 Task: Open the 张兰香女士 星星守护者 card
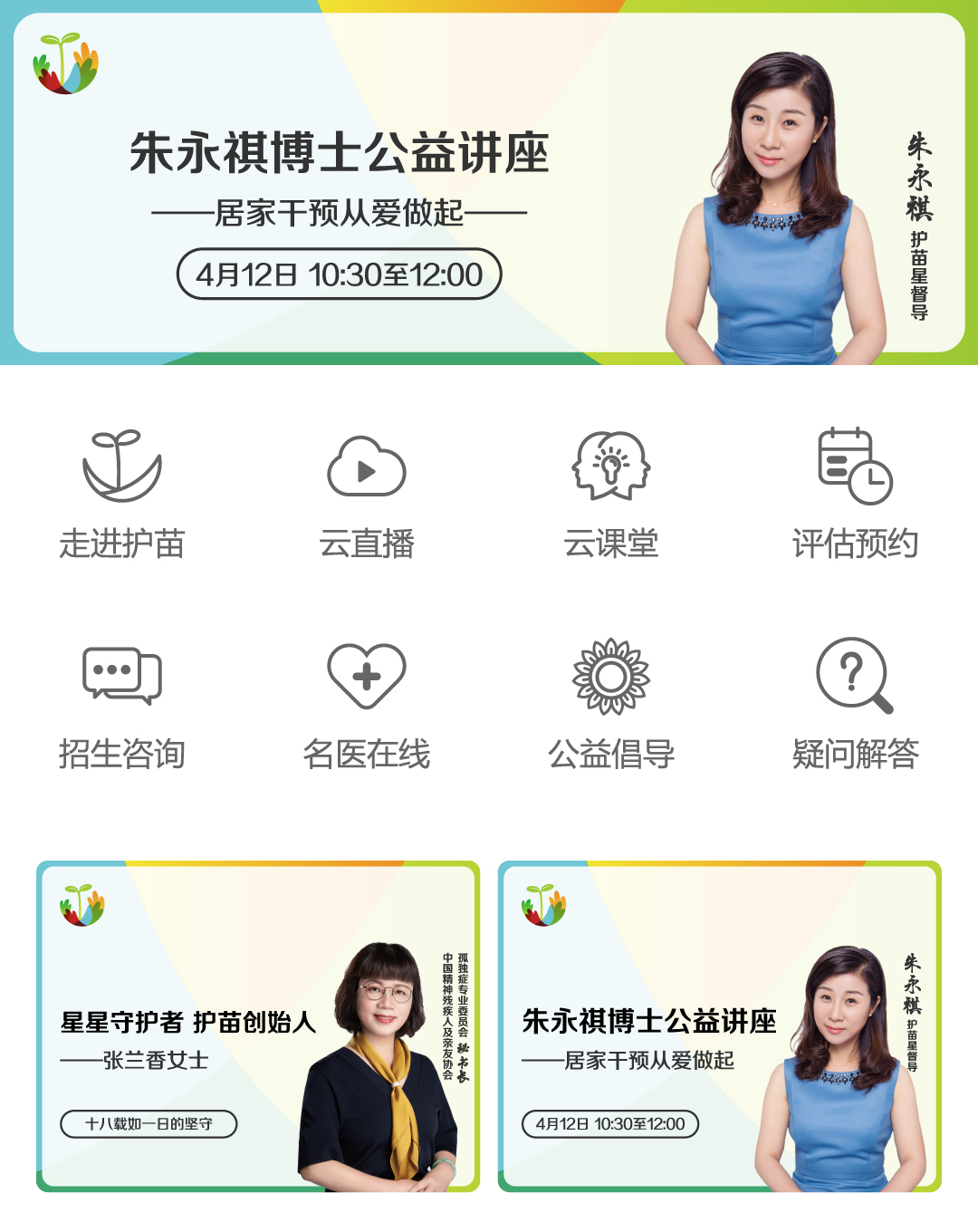(258, 1026)
